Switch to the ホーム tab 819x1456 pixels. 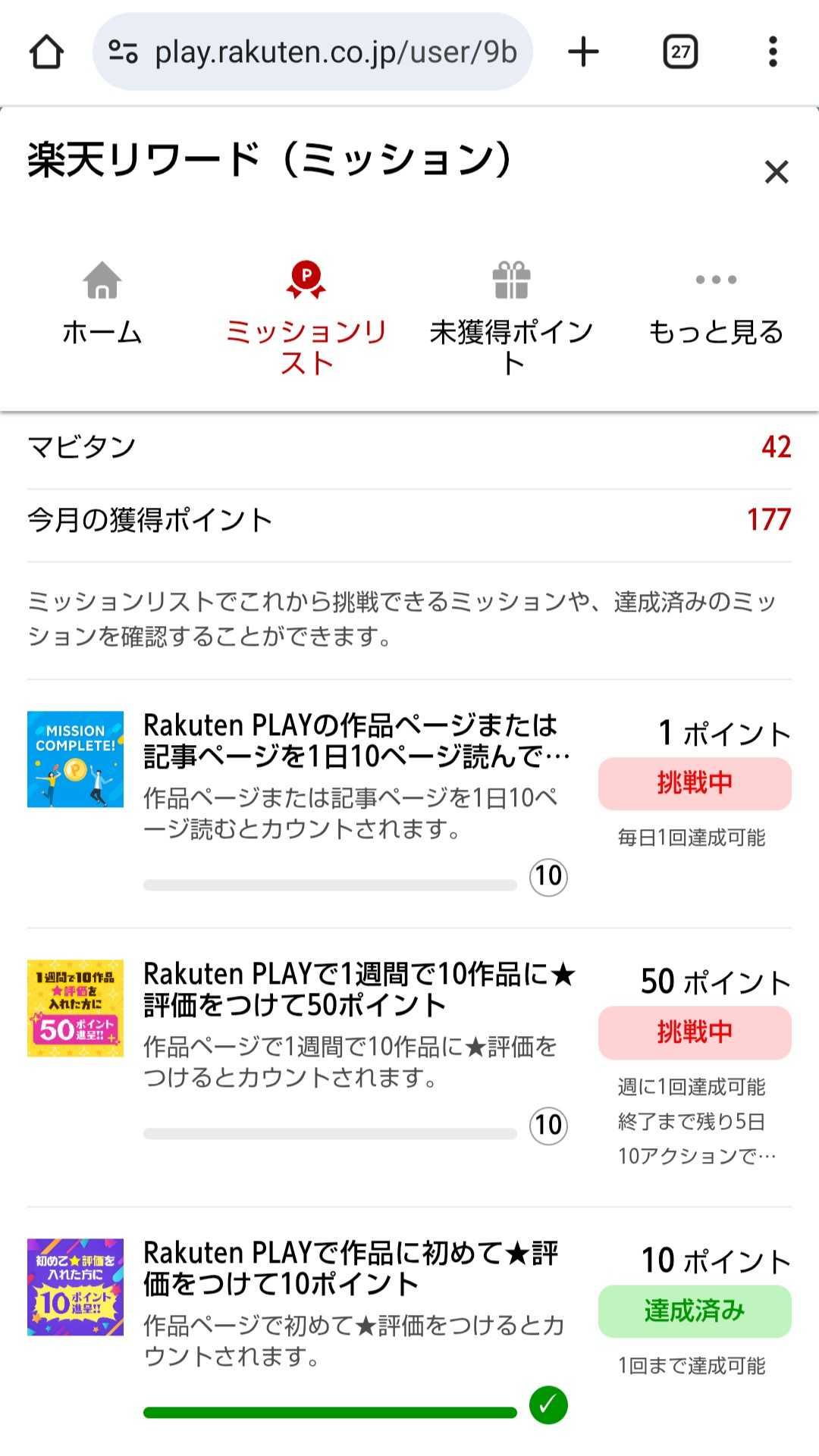pyautogui.click(x=102, y=303)
